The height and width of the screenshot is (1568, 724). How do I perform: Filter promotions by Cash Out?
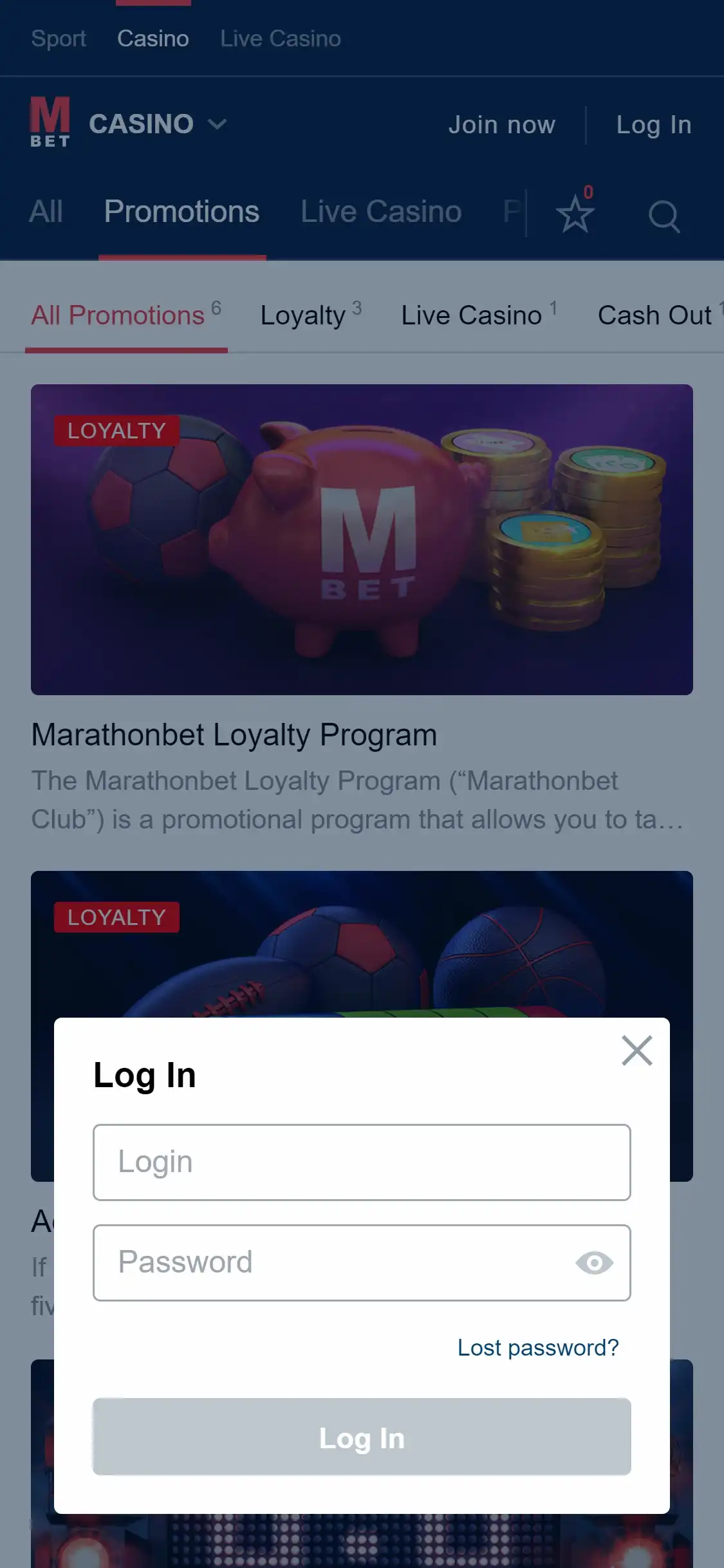(x=655, y=315)
